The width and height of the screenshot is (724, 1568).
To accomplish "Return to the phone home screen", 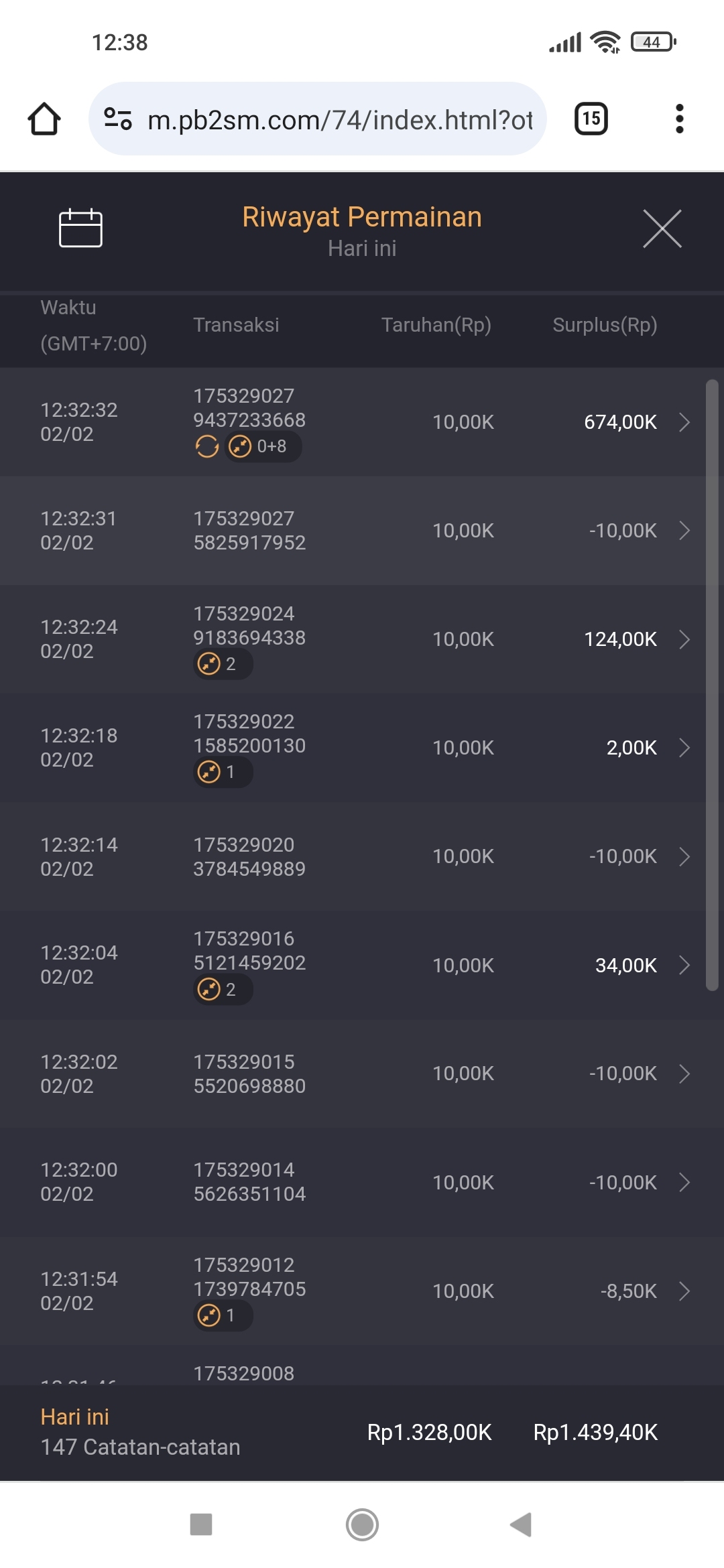I will pyautogui.click(x=362, y=1524).
